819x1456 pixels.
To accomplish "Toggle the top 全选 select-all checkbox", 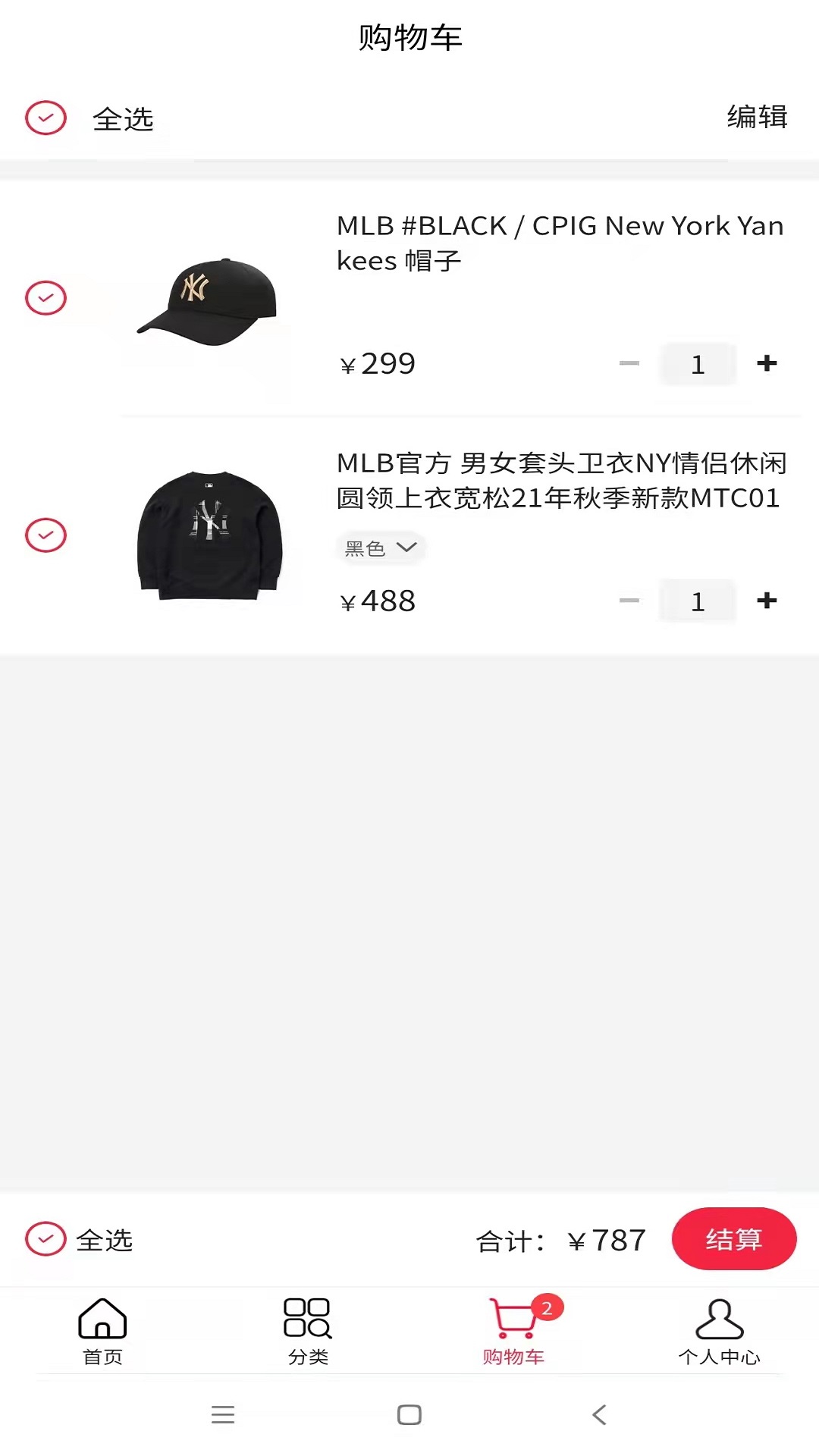I will coord(45,118).
